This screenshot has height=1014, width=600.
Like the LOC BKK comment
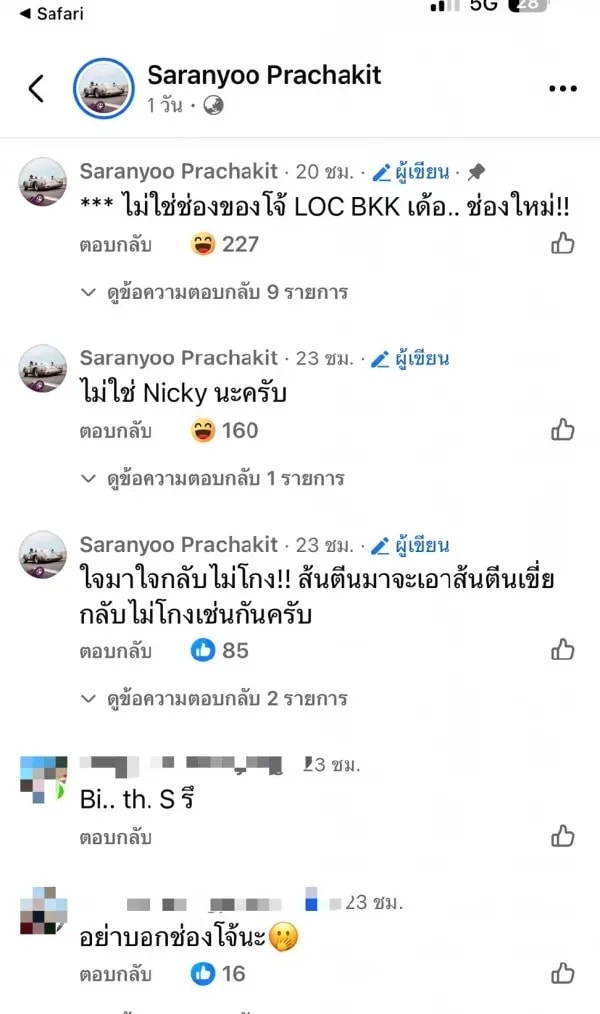coord(563,243)
